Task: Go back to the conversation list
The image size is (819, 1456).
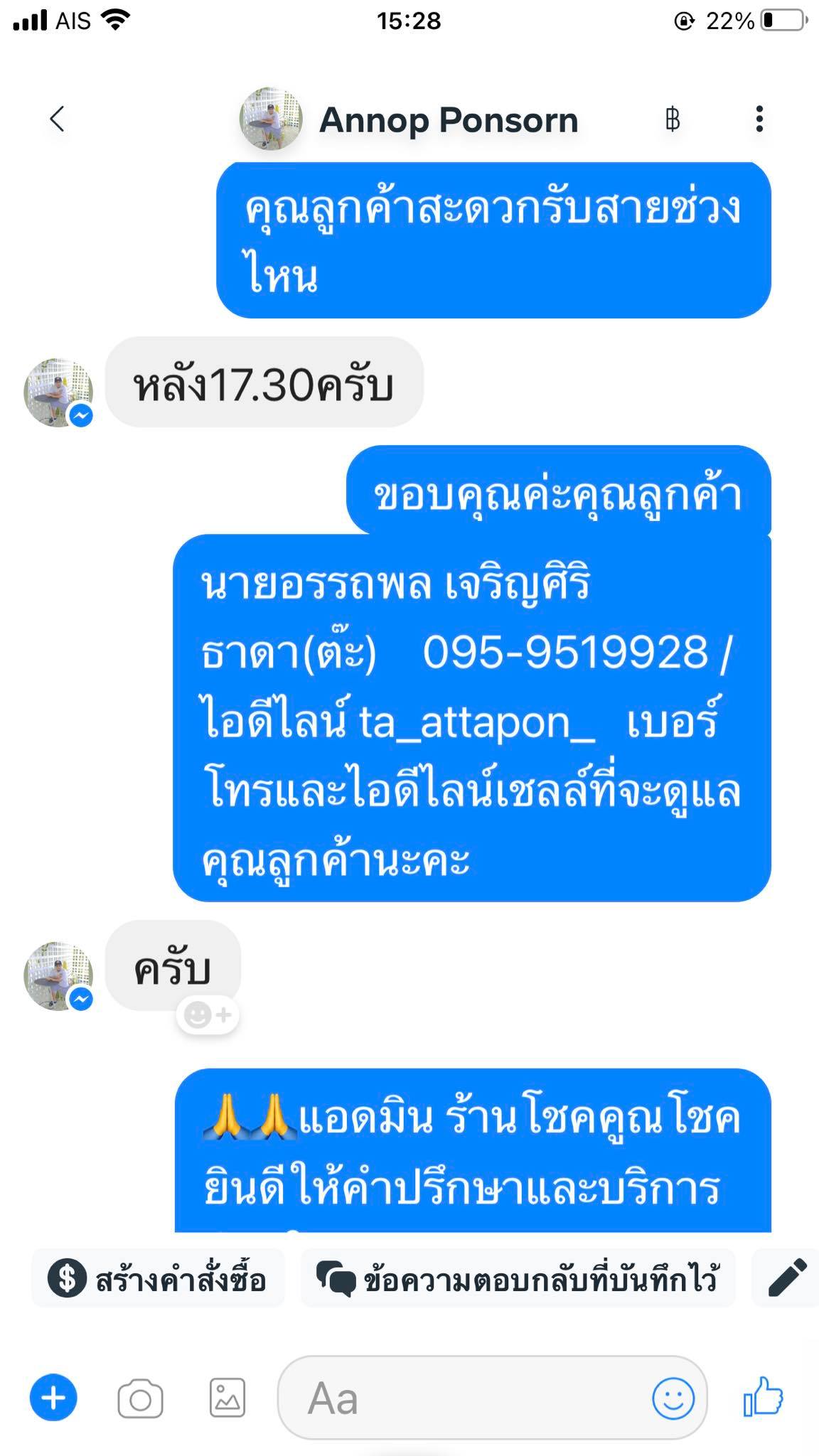Action: [58, 119]
